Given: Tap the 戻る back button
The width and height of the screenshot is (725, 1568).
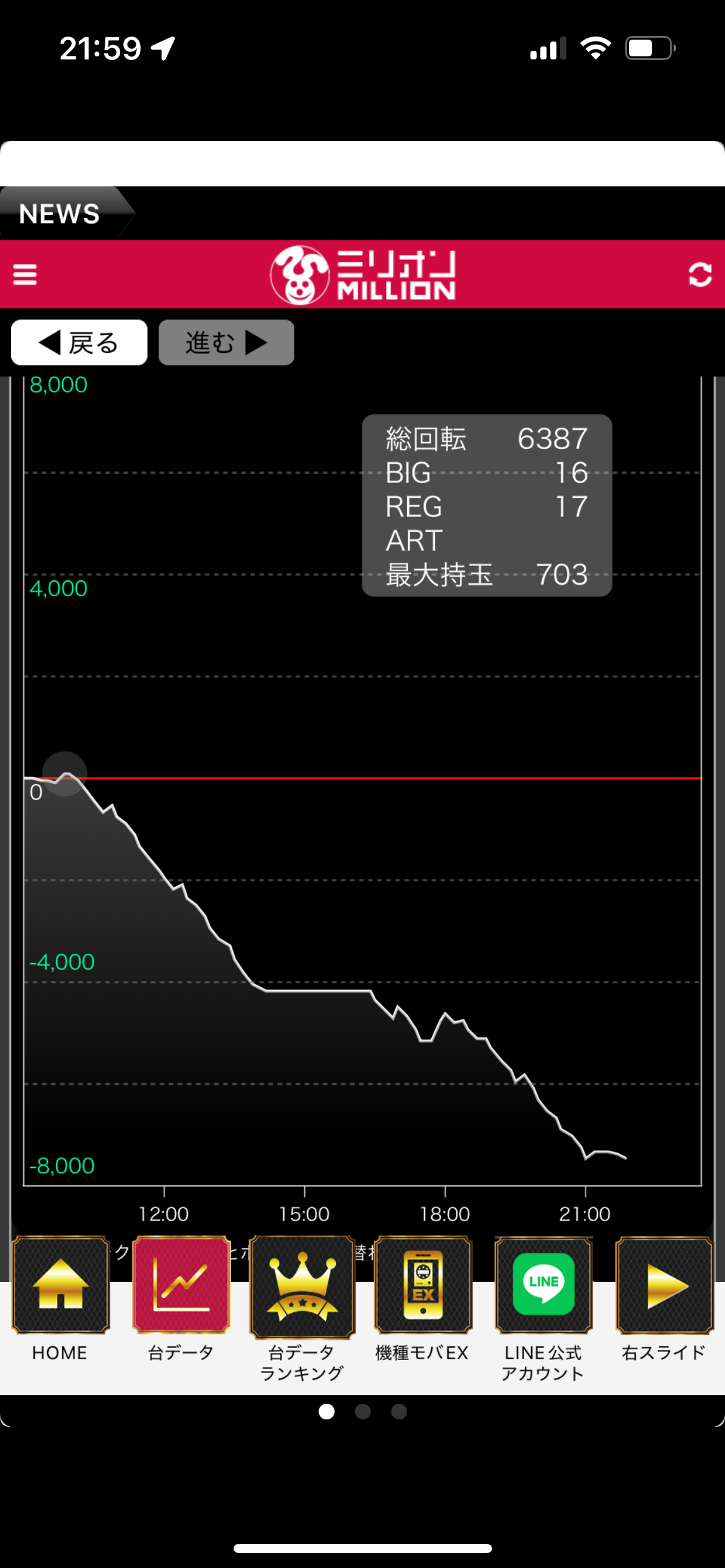Looking at the screenshot, I should [79, 342].
